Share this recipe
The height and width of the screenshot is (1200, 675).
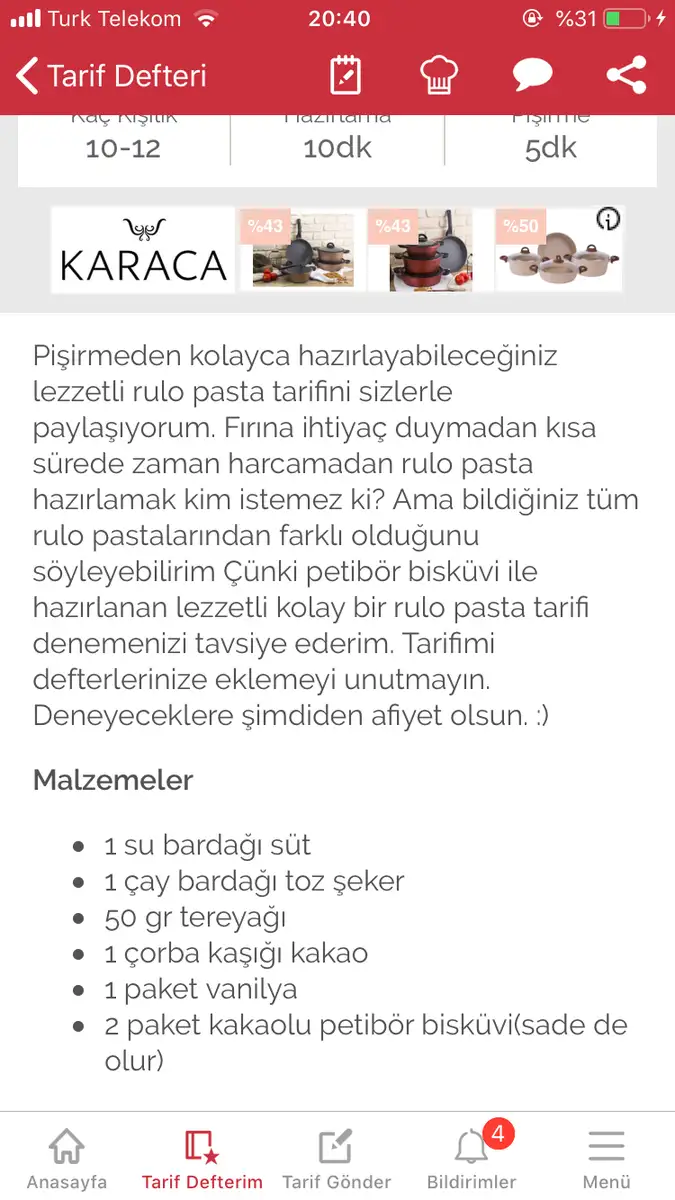pyautogui.click(x=626, y=76)
